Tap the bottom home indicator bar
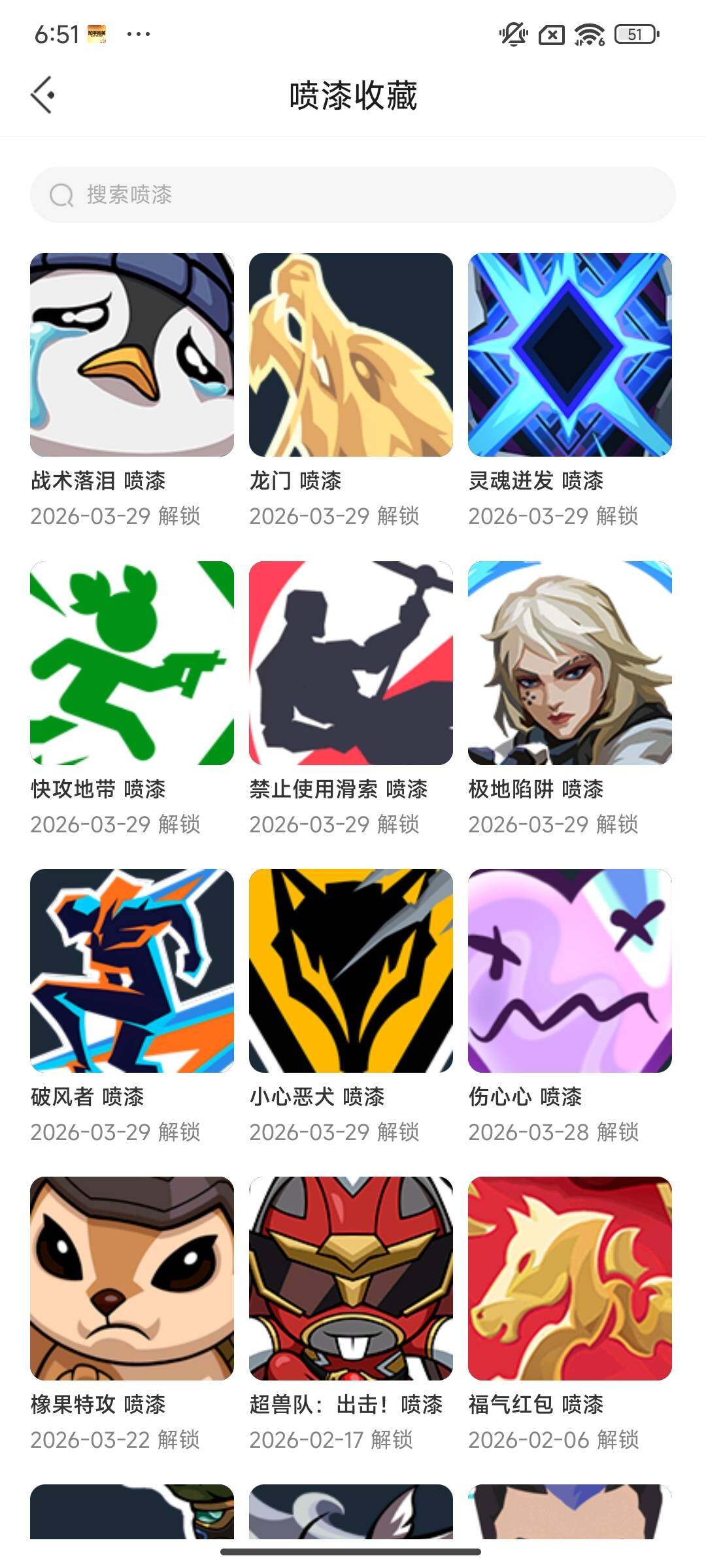The height and width of the screenshot is (1568, 706). point(353,1553)
